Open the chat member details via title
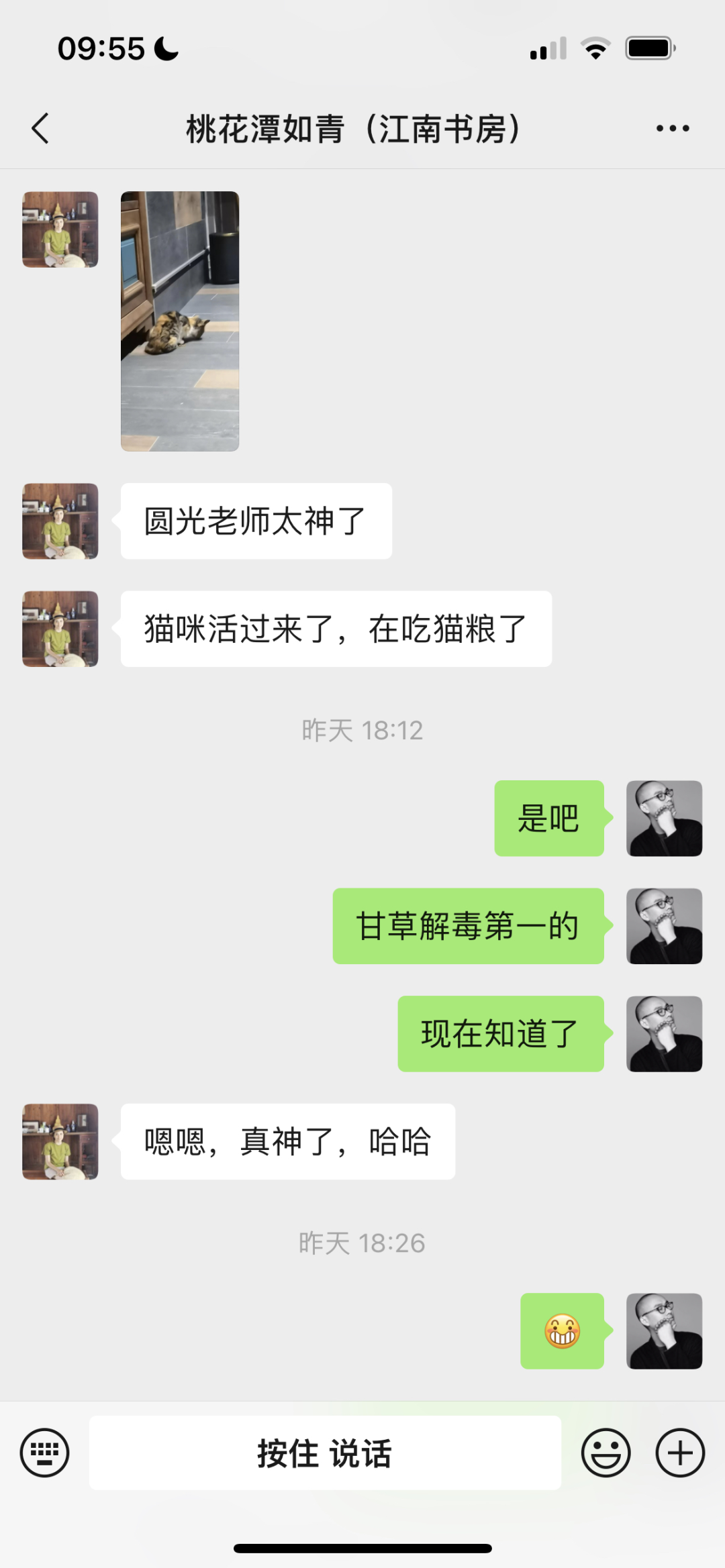 coord(354,127)
